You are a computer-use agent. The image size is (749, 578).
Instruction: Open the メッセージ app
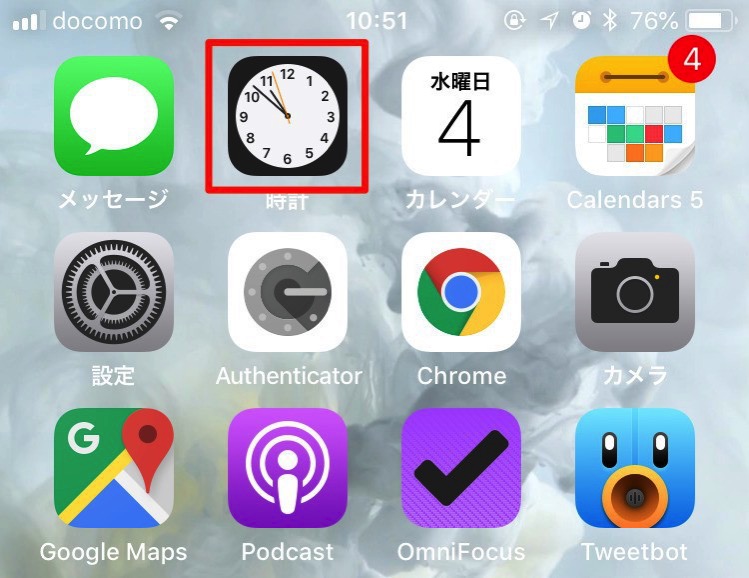(113, 115)
